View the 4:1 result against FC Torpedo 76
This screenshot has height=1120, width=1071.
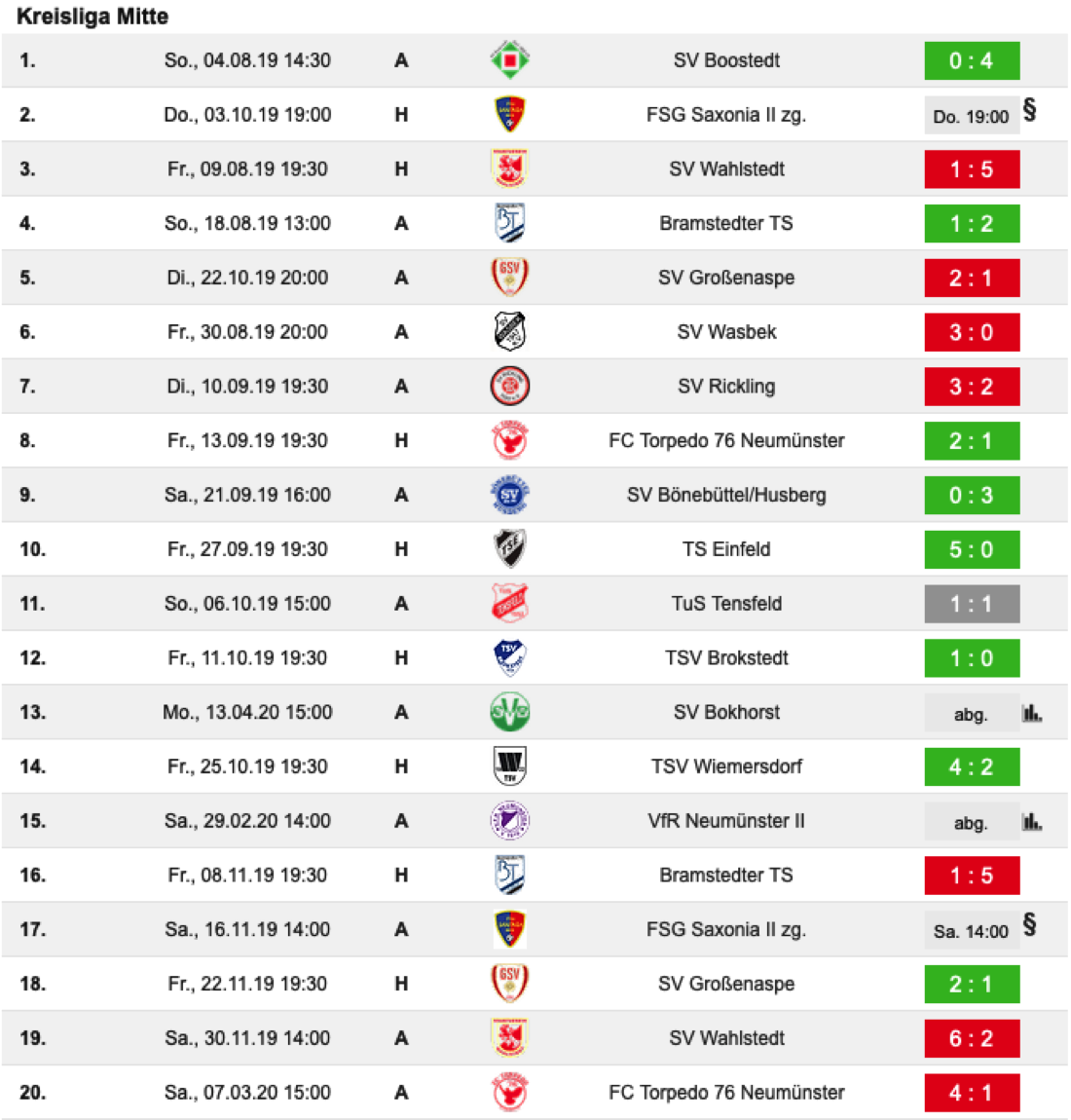(x=971, y=1093)
